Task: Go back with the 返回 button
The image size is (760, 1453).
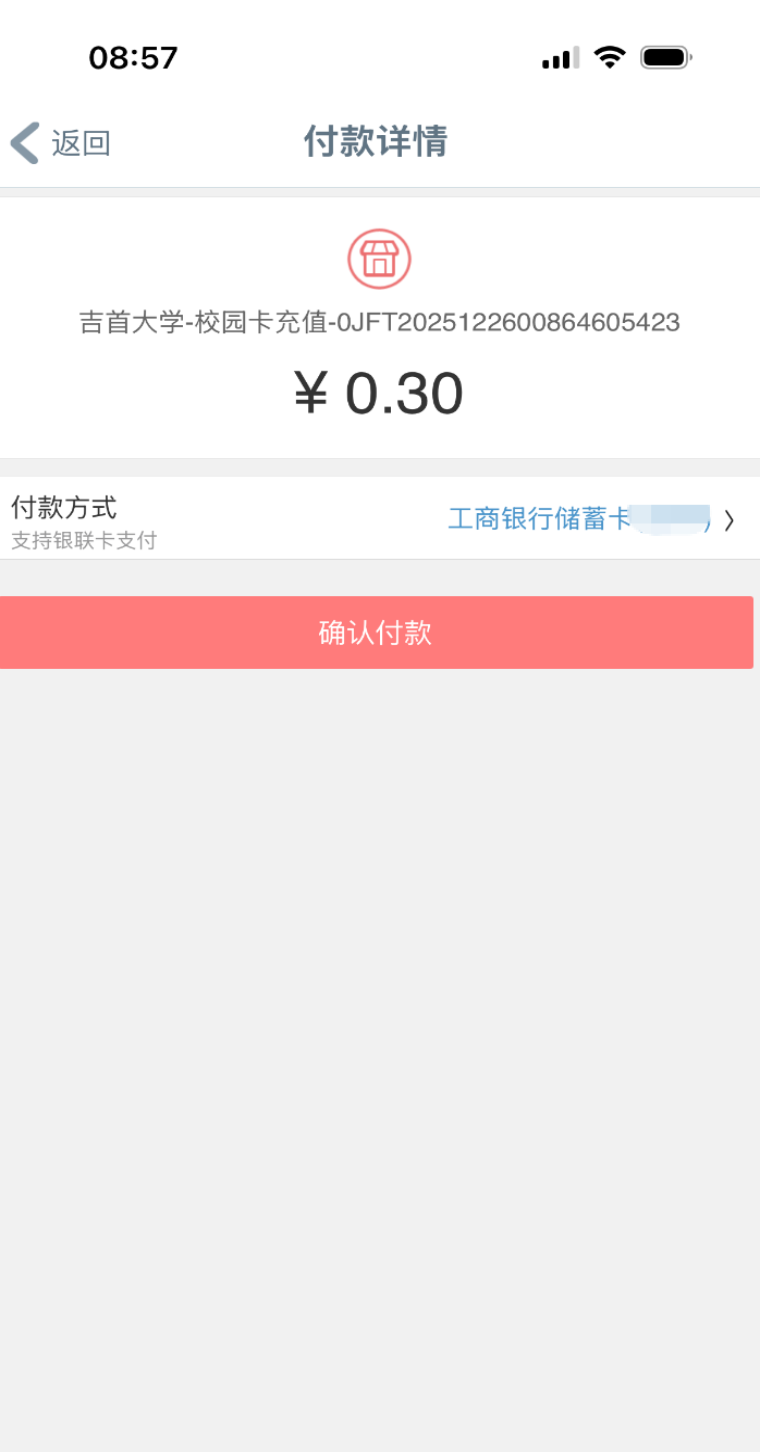Action: pos(60,143)
